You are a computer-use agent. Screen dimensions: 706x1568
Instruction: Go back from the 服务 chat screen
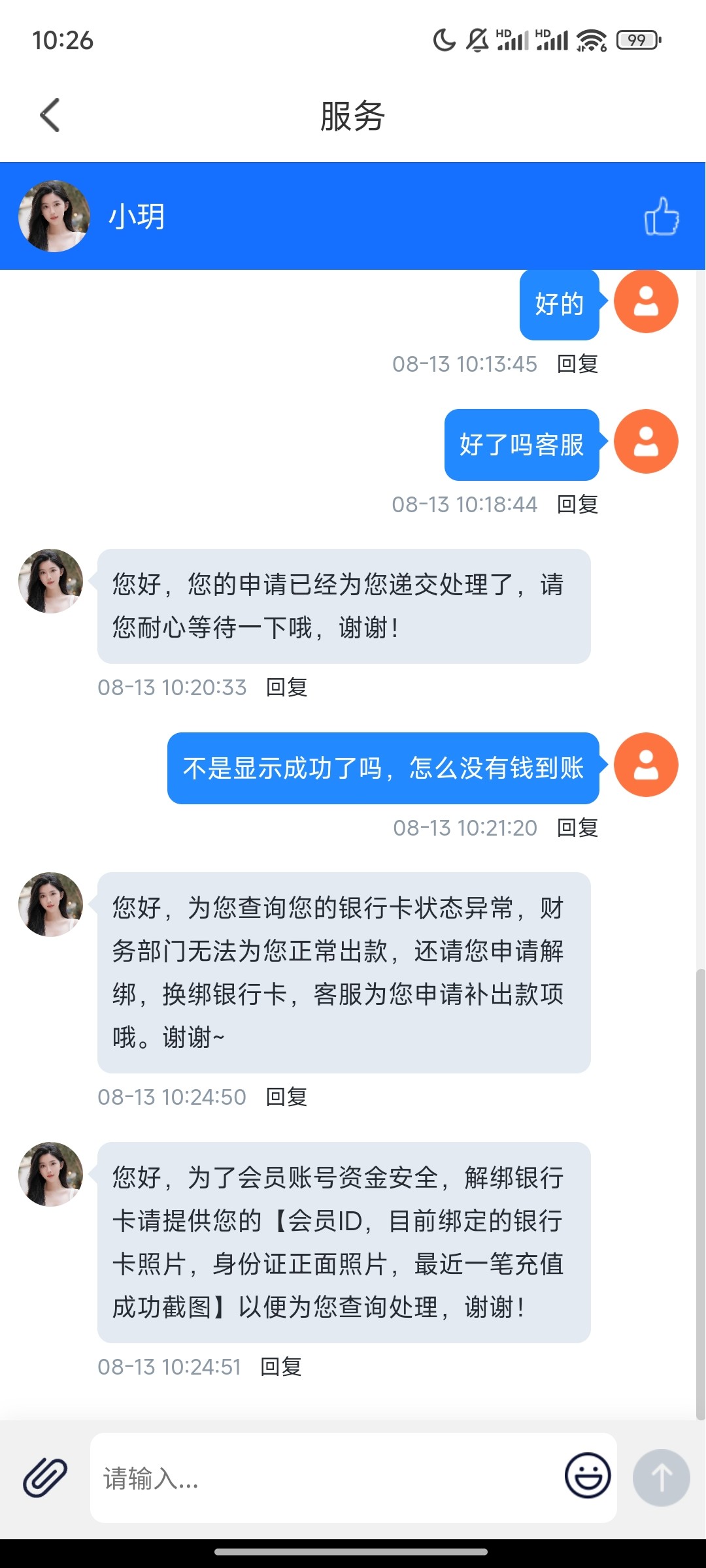(x=50, y=116)
